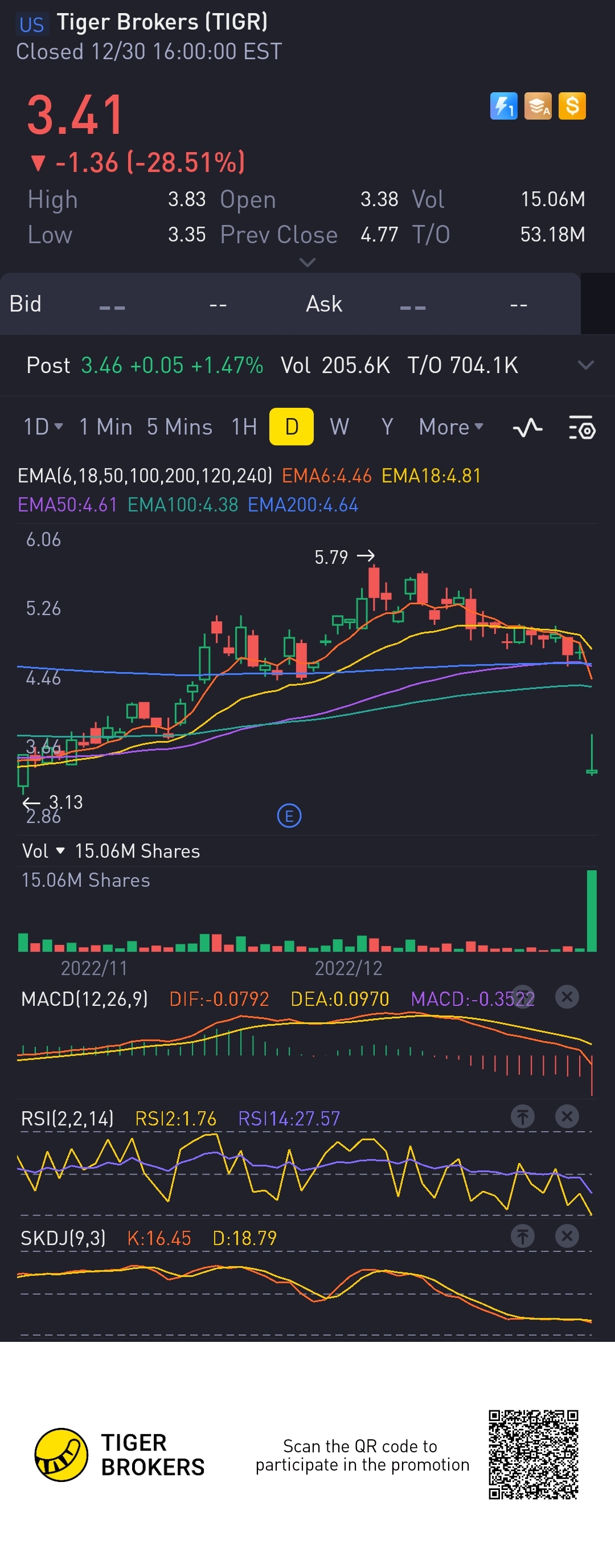The height and width of the screenshot is (1568, 615).
Task: Open the 1D timeframe dropdown
Action: point(43,427)
